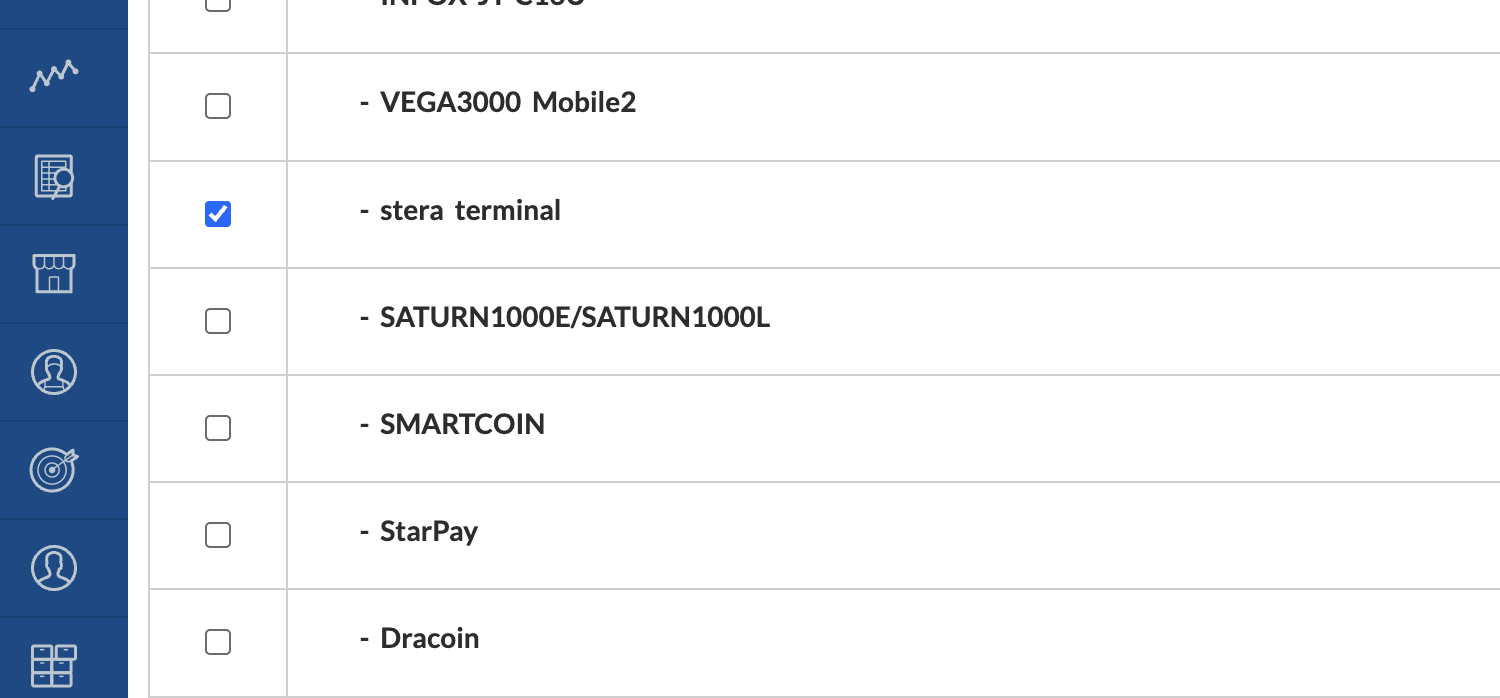Screen dimensions: 1500x698
Task: Open the target goals sidebar icon
Action: coord(54,469)
